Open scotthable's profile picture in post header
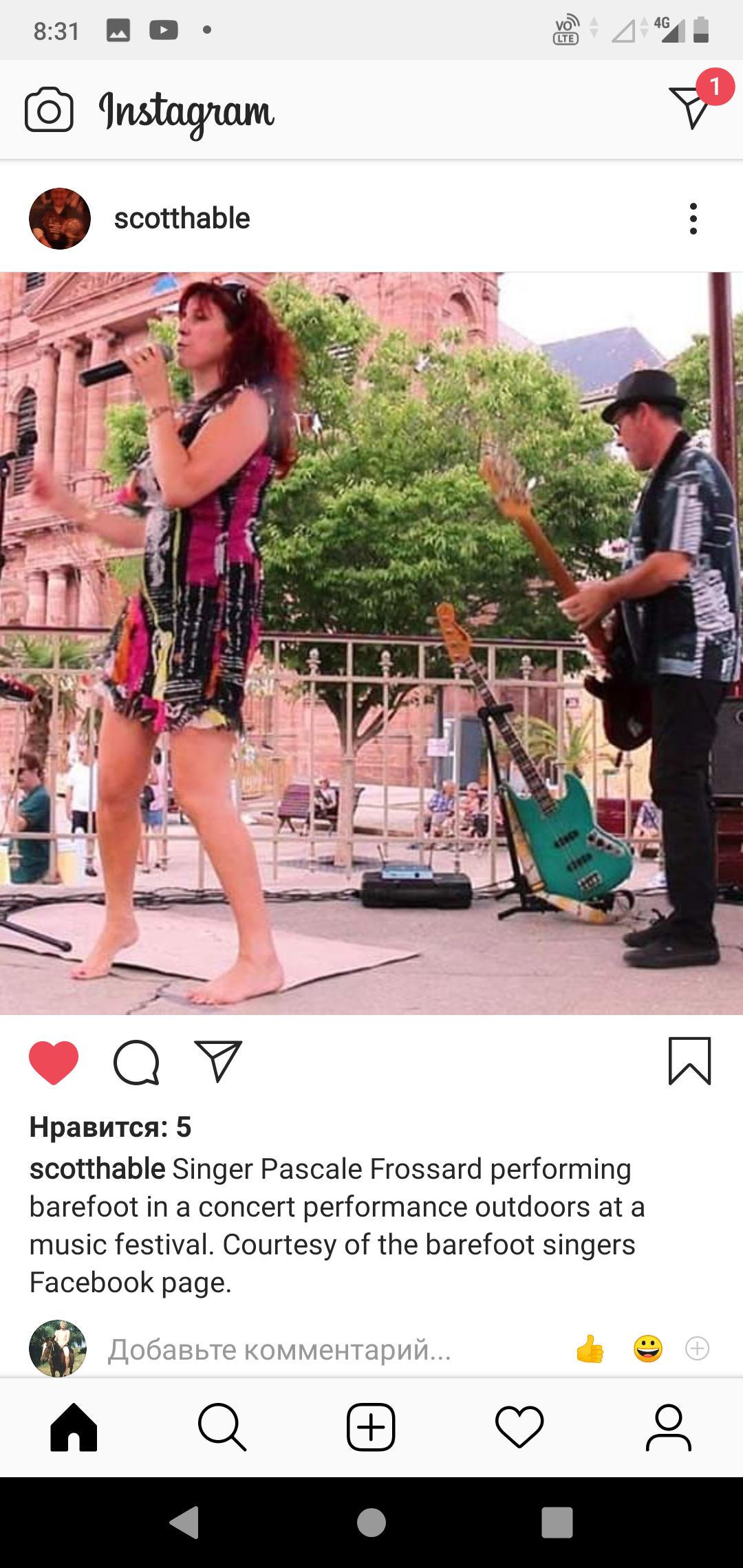 [x=60, y=219]
